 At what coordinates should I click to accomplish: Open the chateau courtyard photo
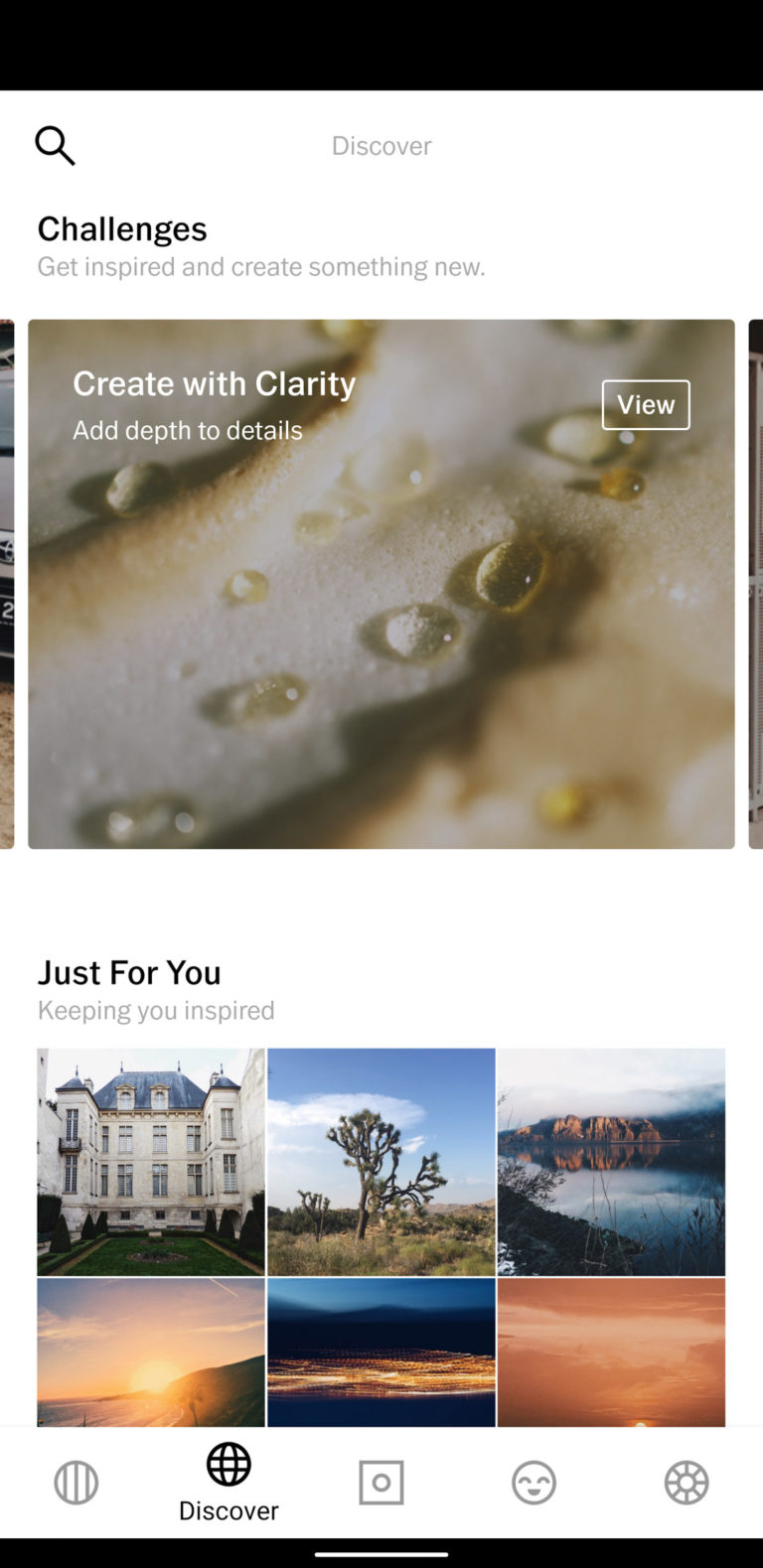pos(150,1162)
